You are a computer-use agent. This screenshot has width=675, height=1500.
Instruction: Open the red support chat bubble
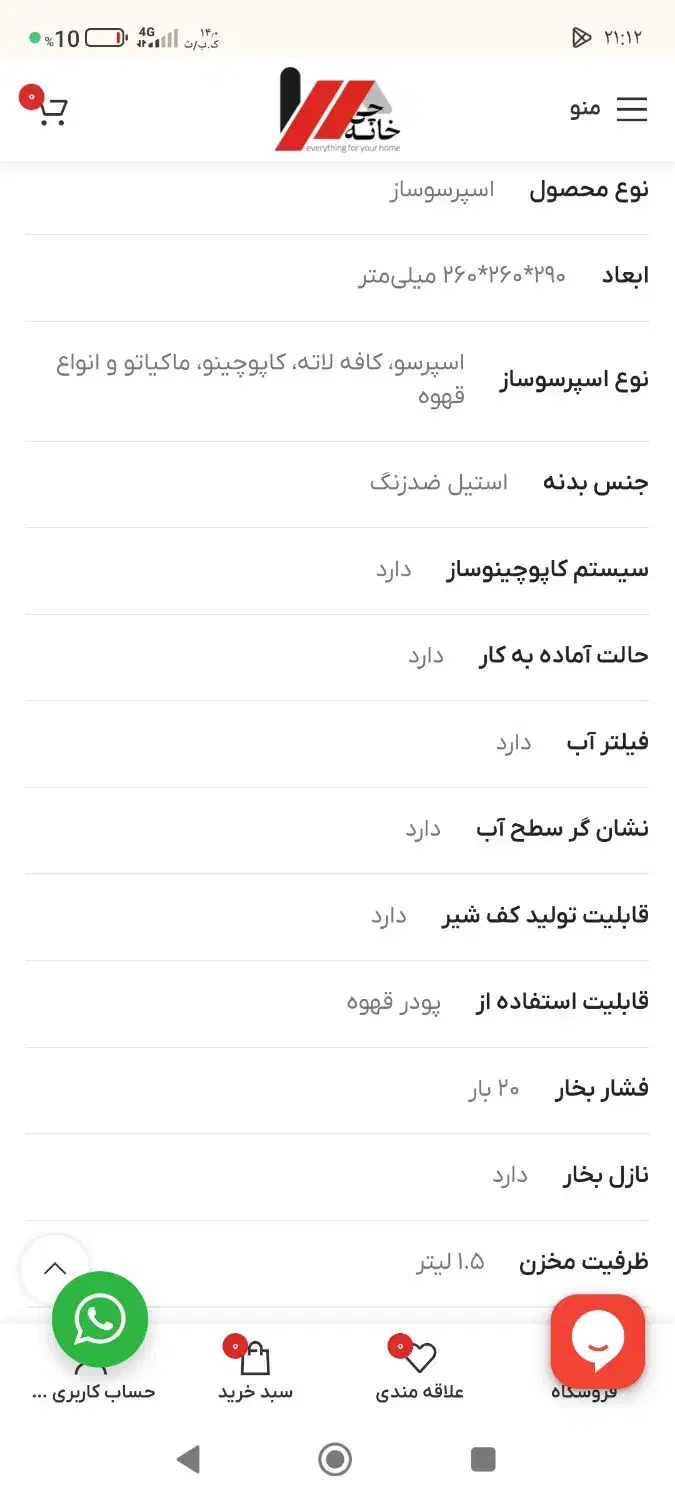point(597,1340)
